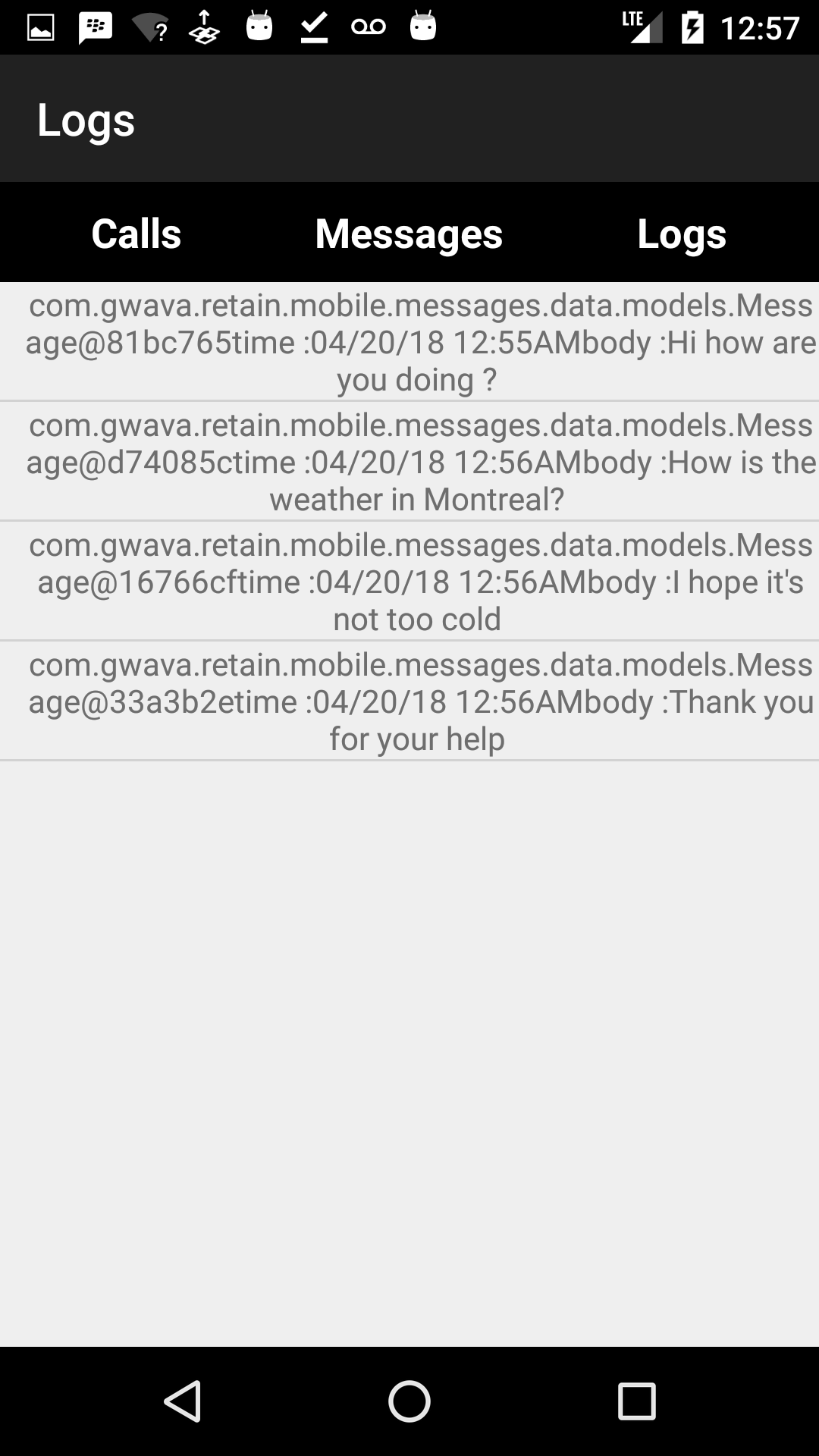Switch to the Calls tab
This screenshot has height=1456, width=819.
[136, 234]
